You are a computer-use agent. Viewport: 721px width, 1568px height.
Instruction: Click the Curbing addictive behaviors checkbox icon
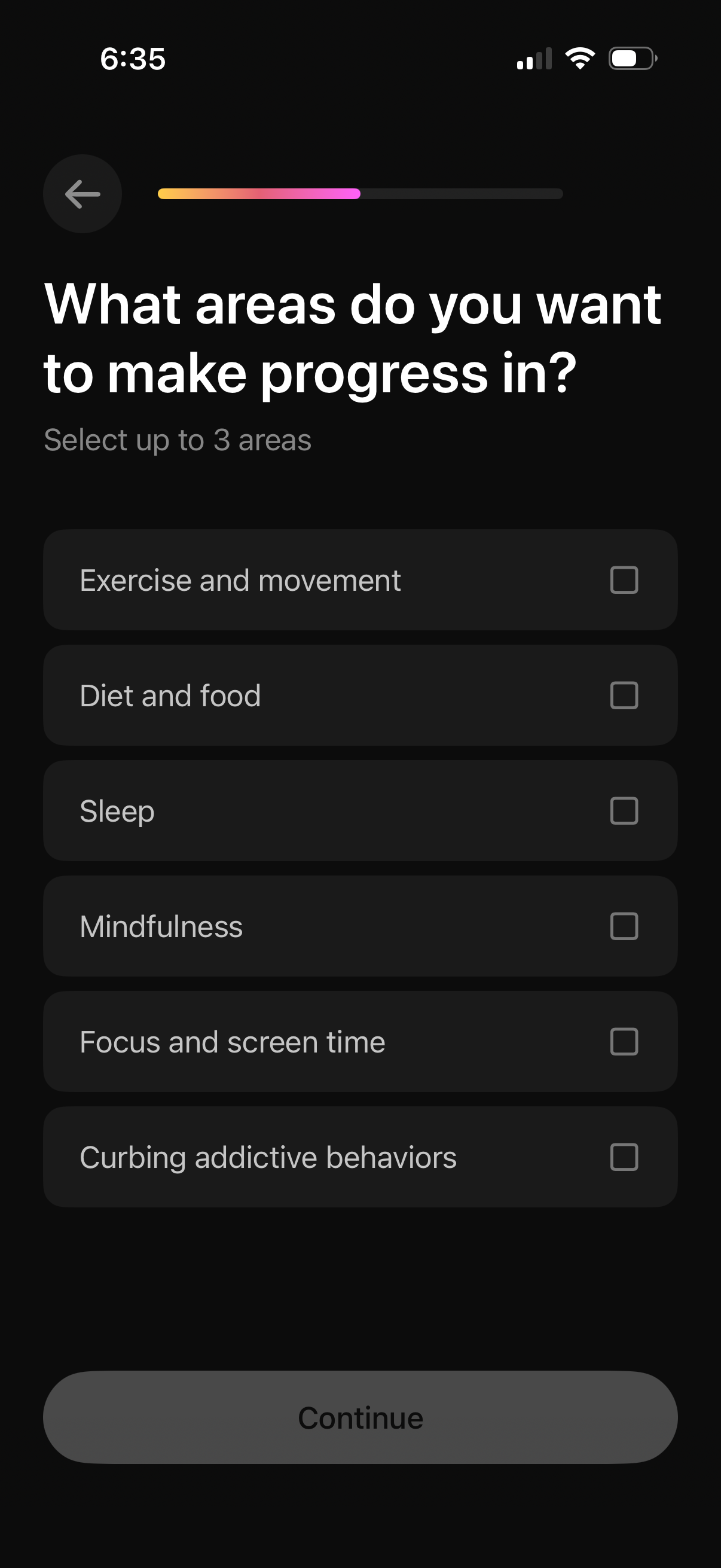tap(625, 1157)
